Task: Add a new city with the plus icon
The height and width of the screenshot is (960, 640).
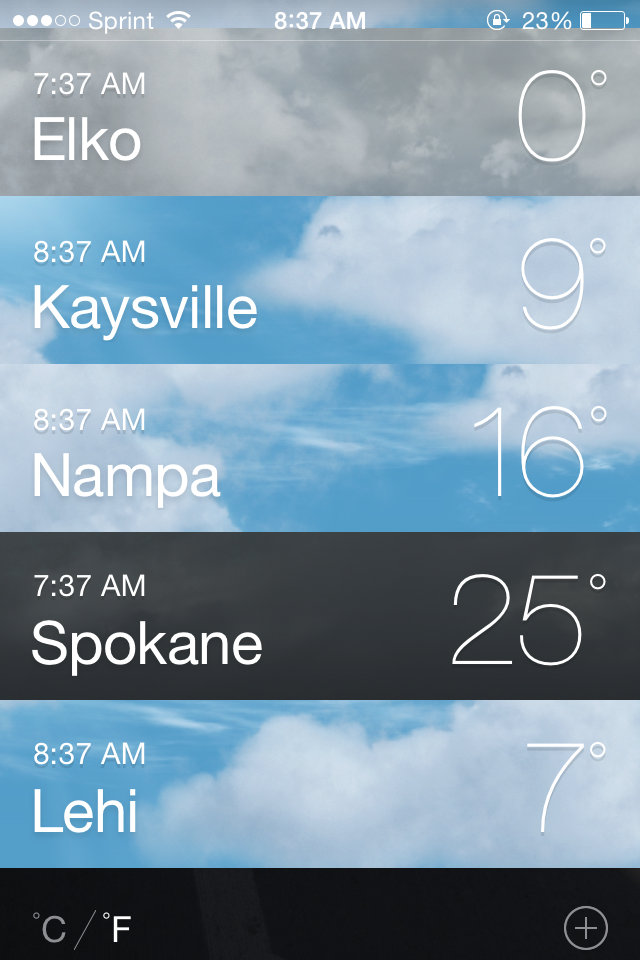Action: [x=585, y=928]
